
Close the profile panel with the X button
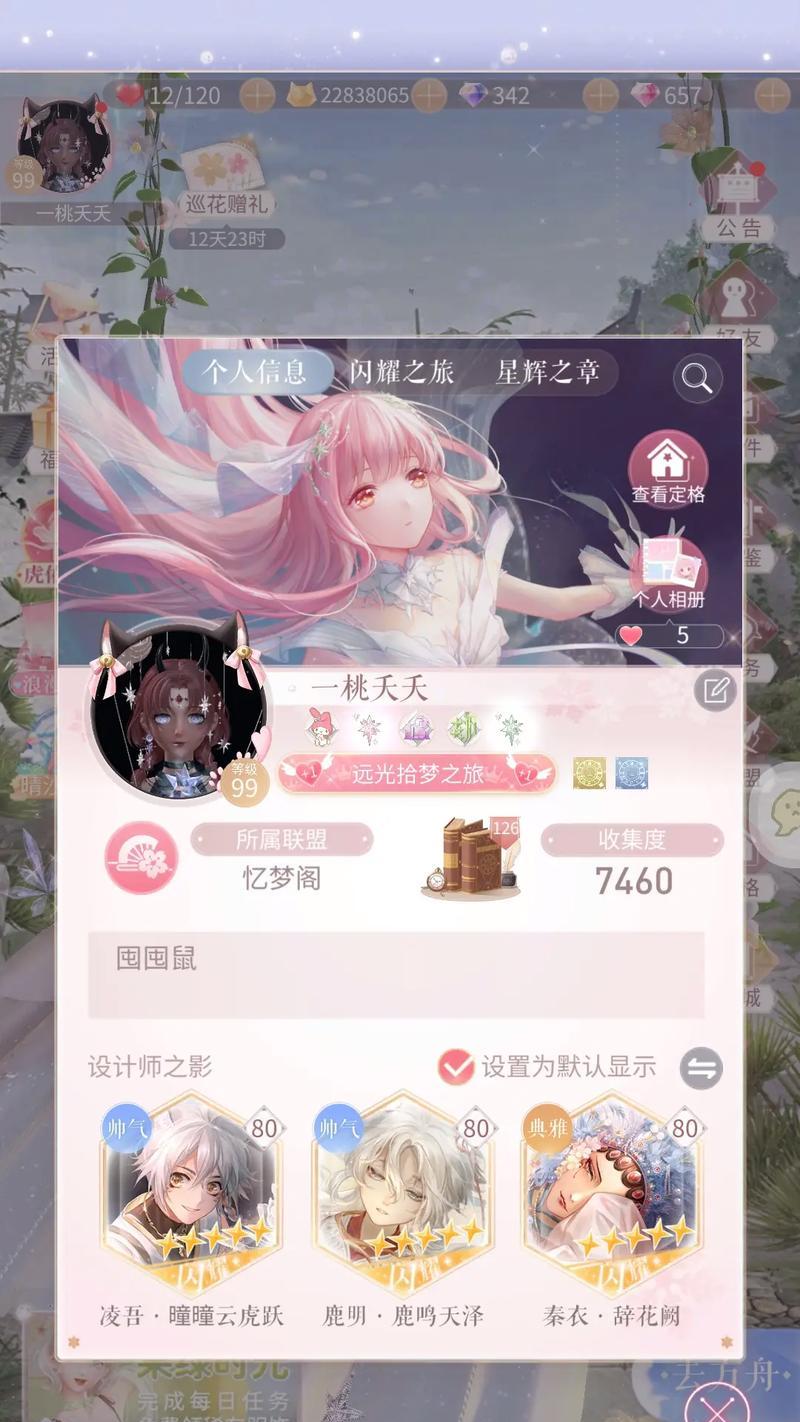(715, 1405)
